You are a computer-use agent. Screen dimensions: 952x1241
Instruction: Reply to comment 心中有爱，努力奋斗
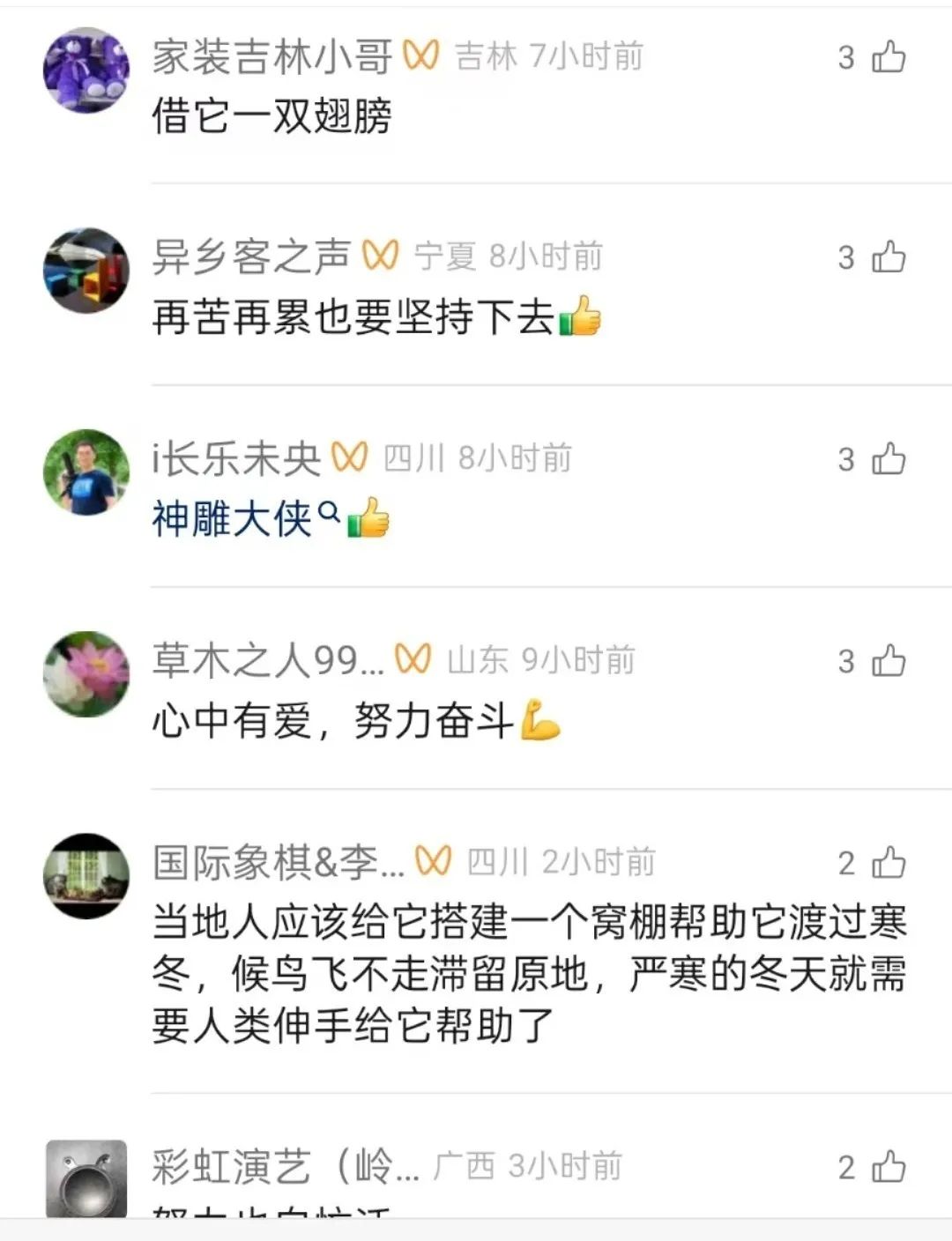[333, 722]
